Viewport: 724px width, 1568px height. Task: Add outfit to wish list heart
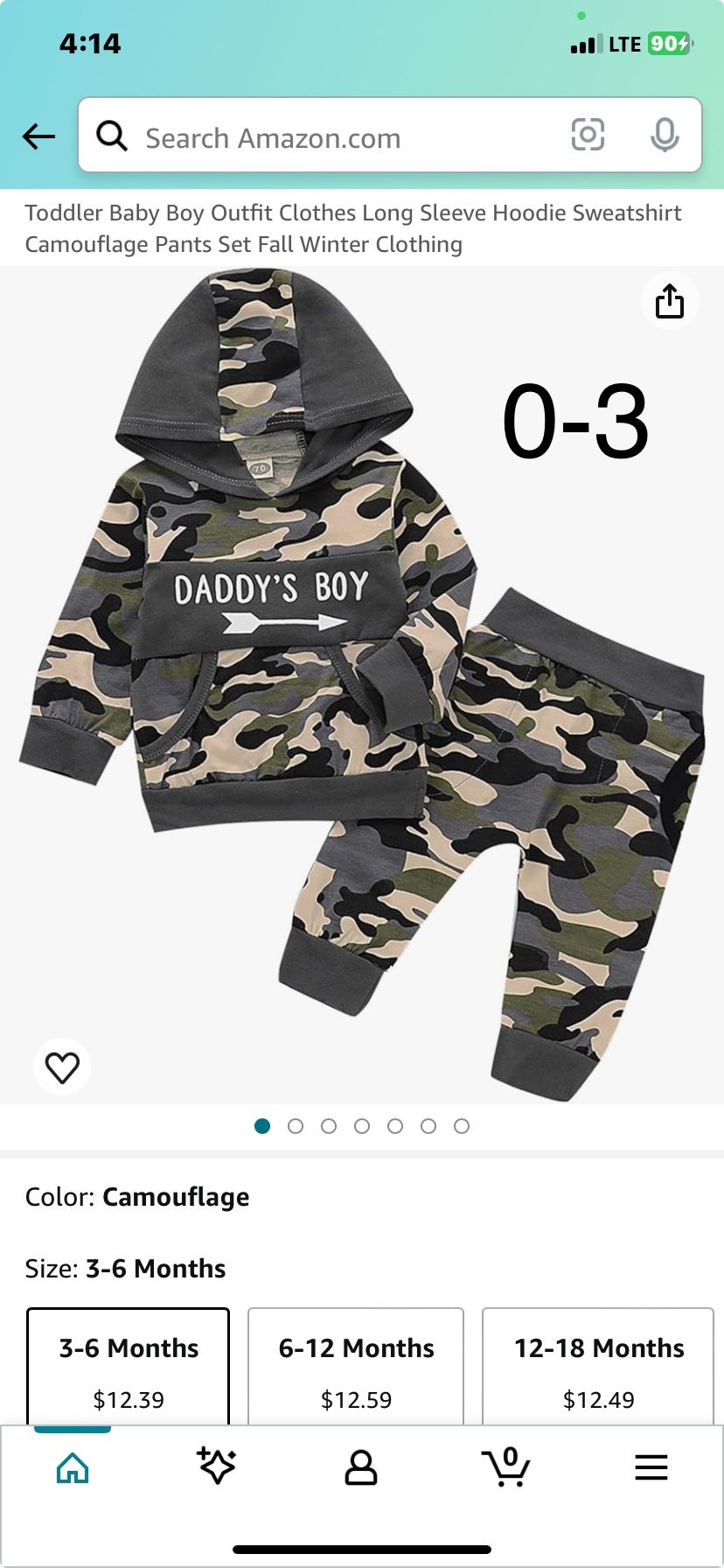pyautogui.click(x=62, y=1067)
